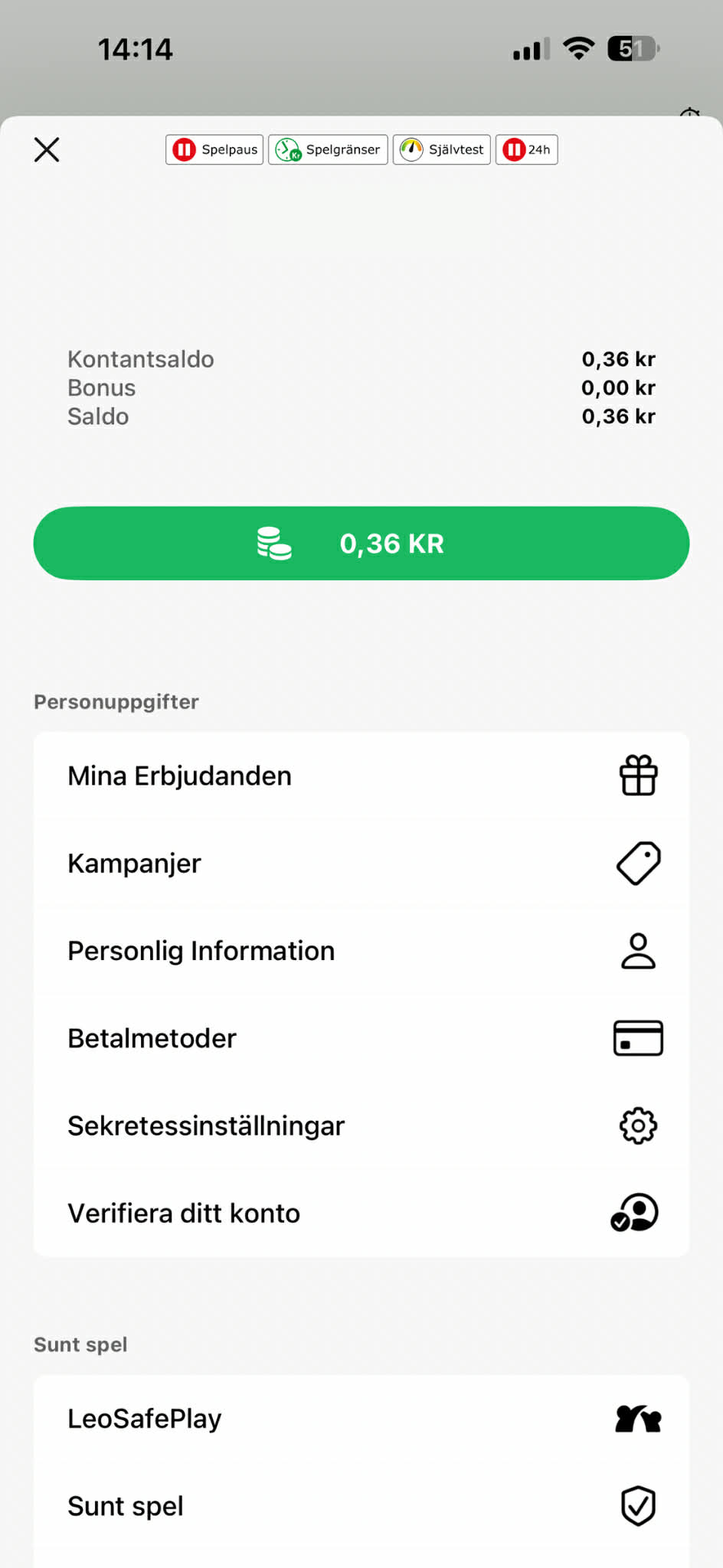Open Sekretessinställningar via the gear icon
The width and height of the screenshot is (723, 1568).
(638, 1125)
